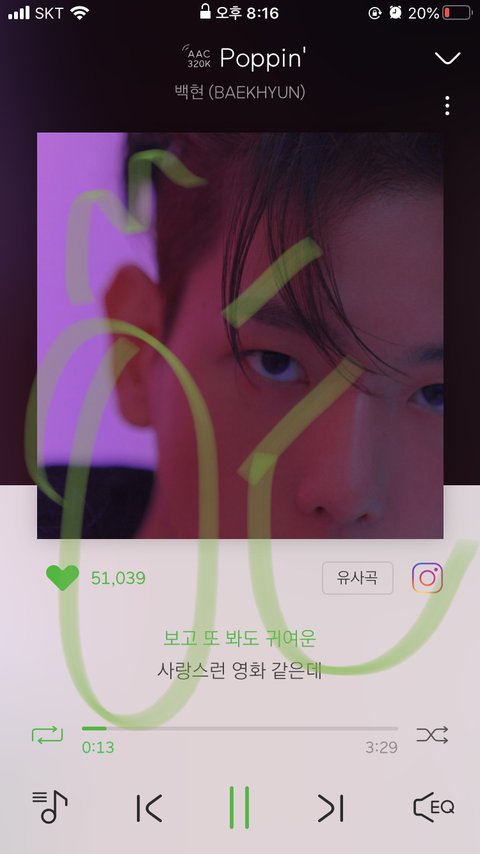Image resolution: width=480 pixels, height=854 pixels.
Task: Toggle the repeat mode
Action: (x=47, y=735)
